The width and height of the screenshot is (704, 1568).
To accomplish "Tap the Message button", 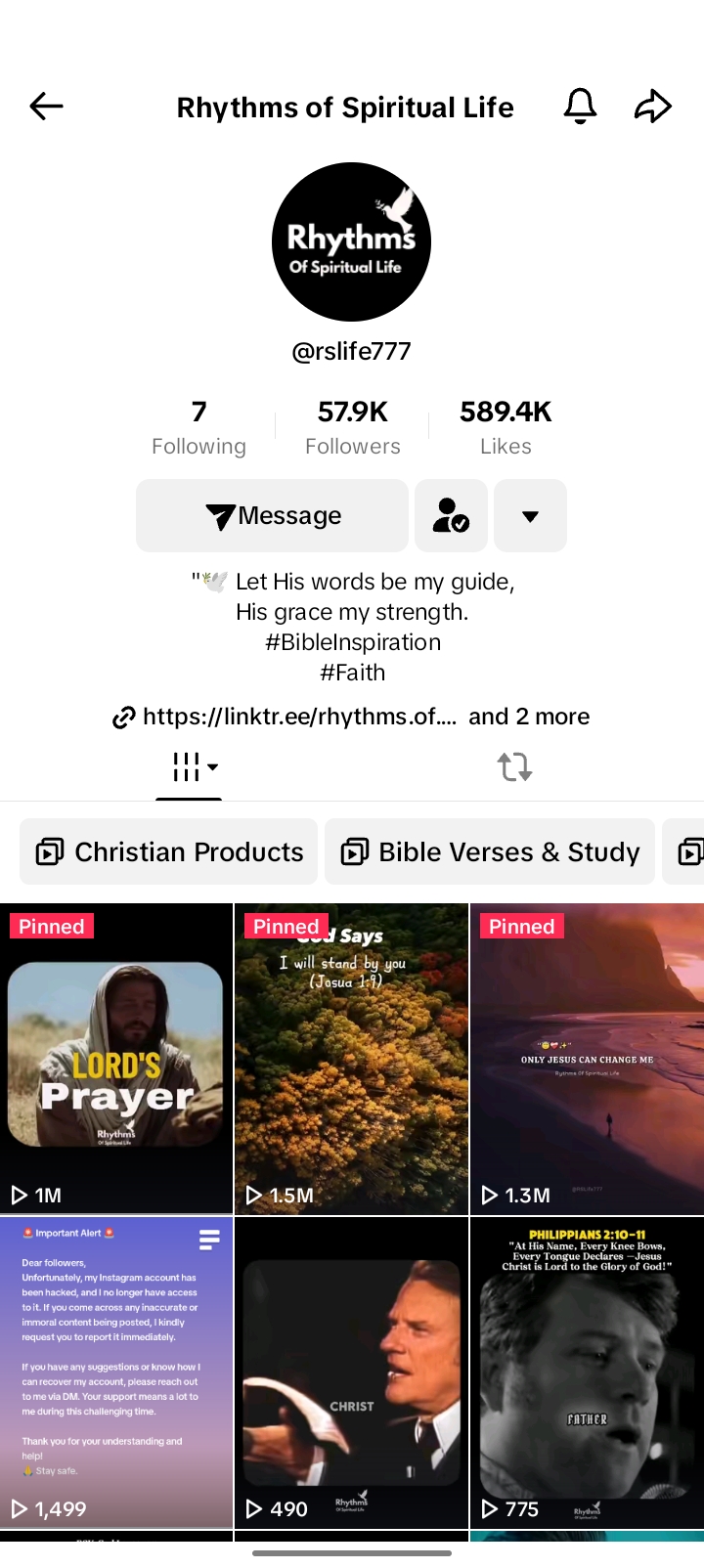I will point(272,515).
